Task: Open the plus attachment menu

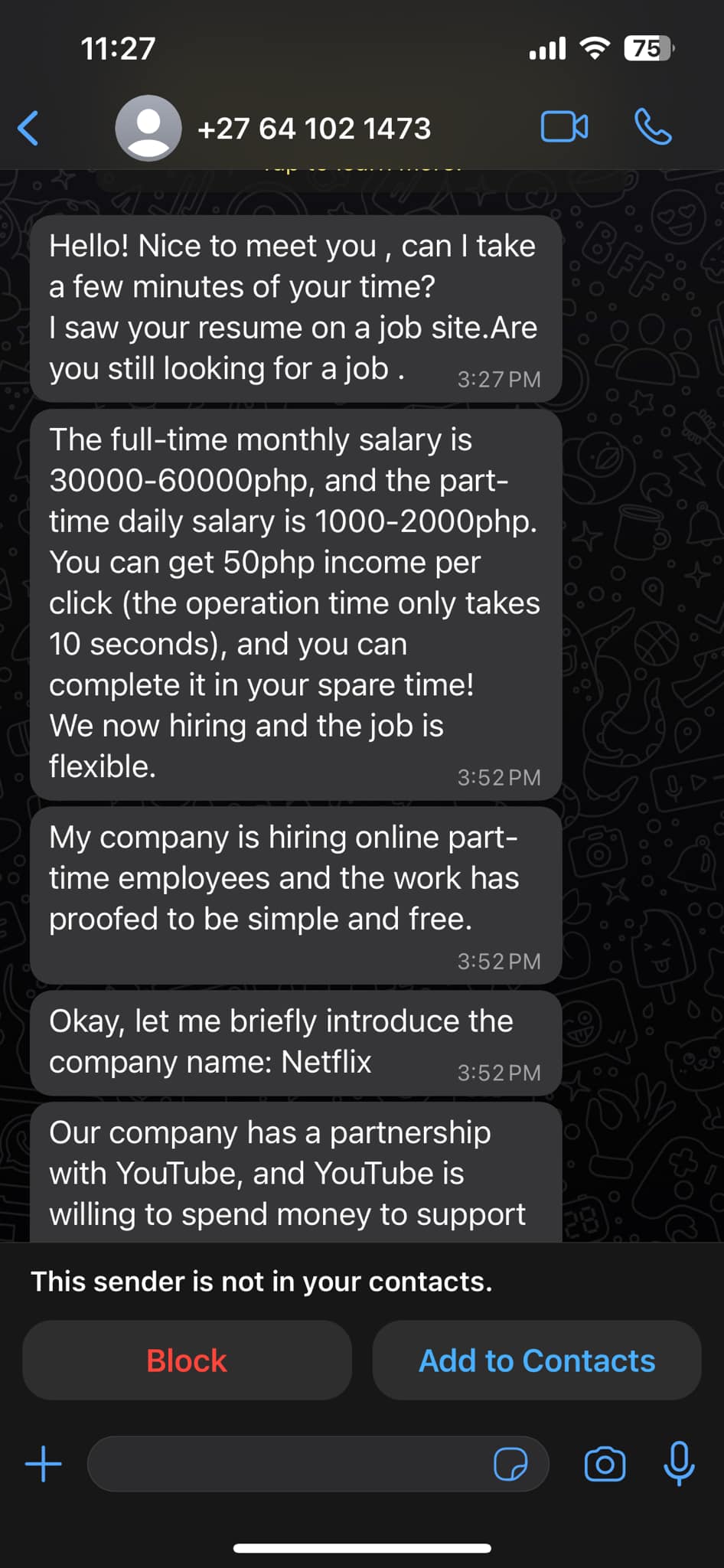Action: pos(44,1464)
